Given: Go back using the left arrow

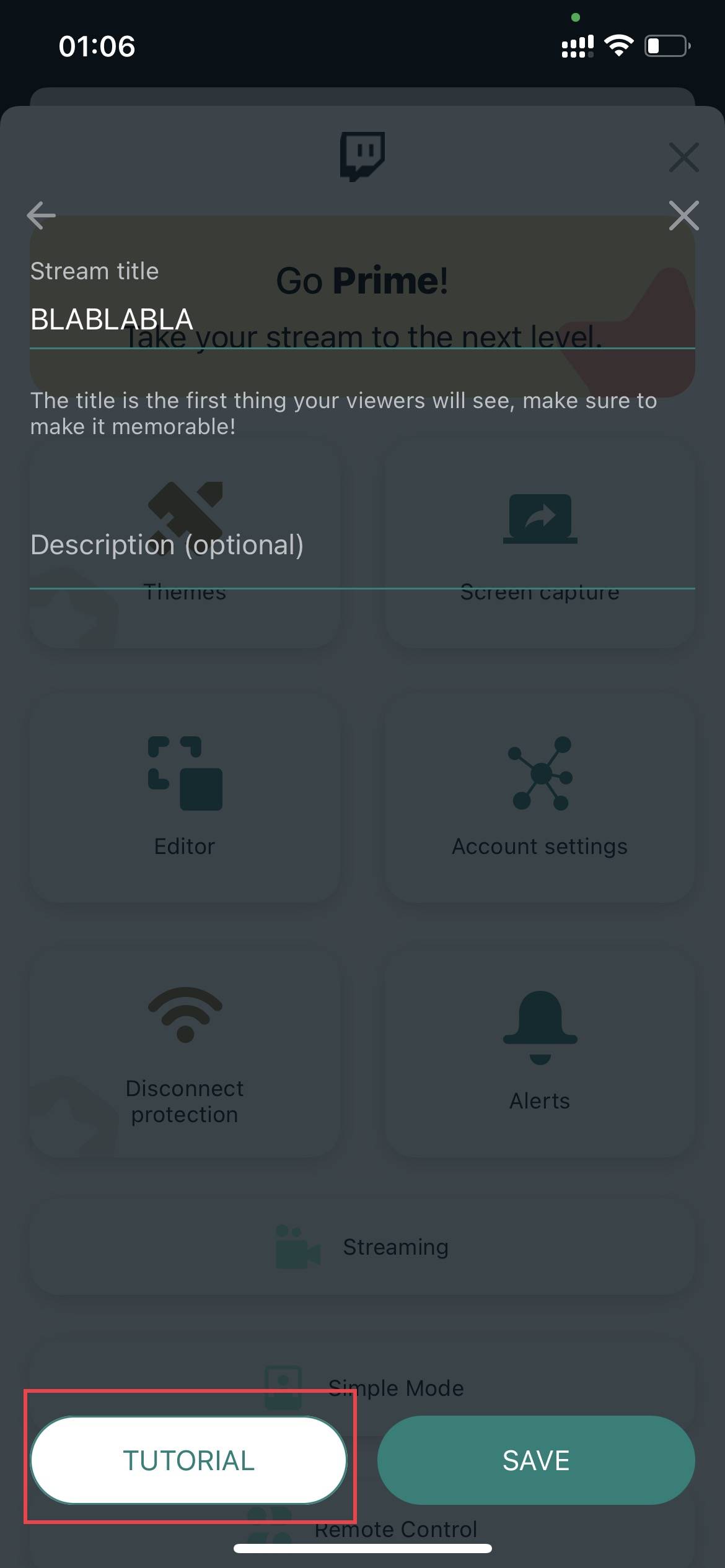Looking at the screenshot, I should (x=42, y=216).
